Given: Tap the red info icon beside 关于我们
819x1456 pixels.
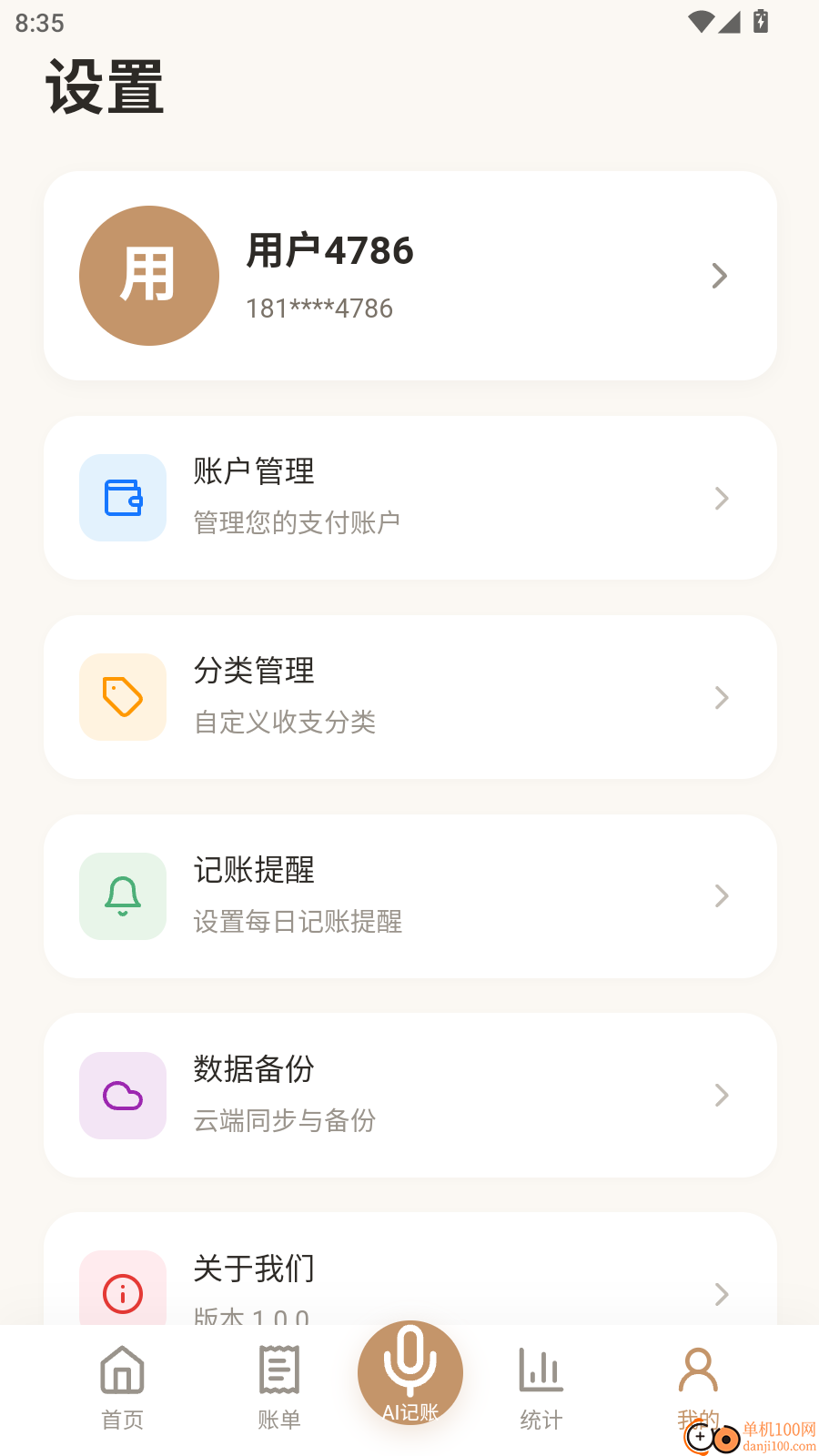Looking at the screenshot, I should coord(123,1292).
